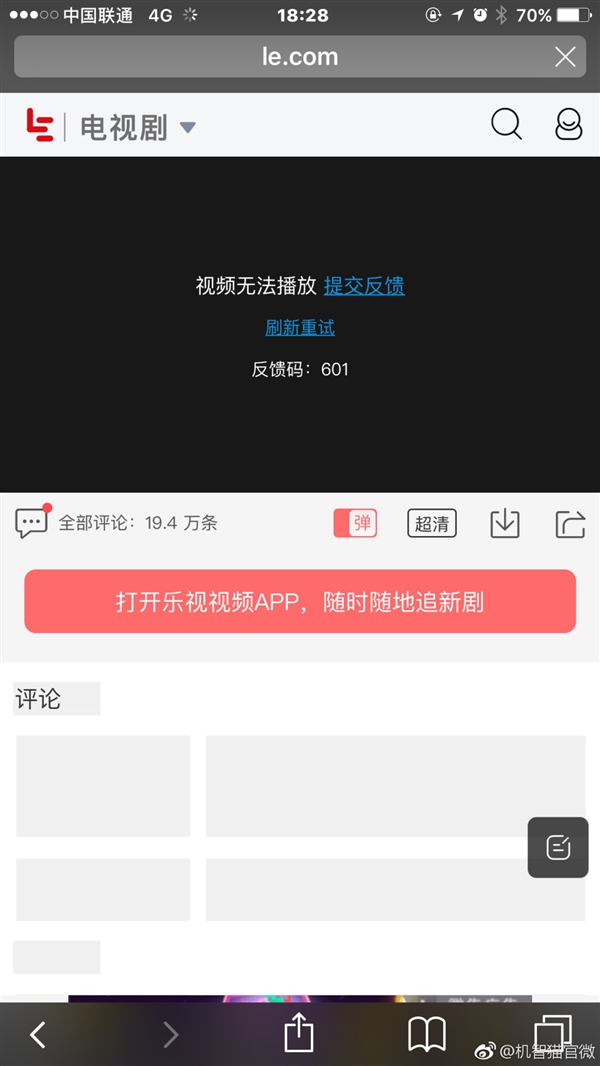The width and height of the screenshot is (600, 1066).
Task: Share this video
Action: [x=570, y=523]
